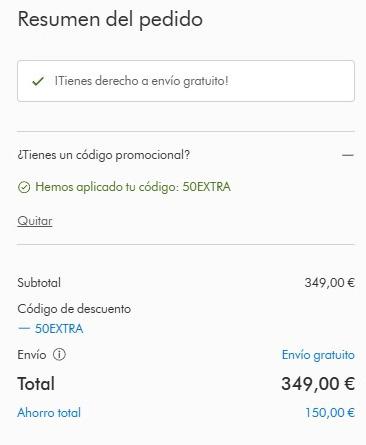Open the shipping info icon next to Envío
Screen dimensions: 366x445
(x=59, y=354)
